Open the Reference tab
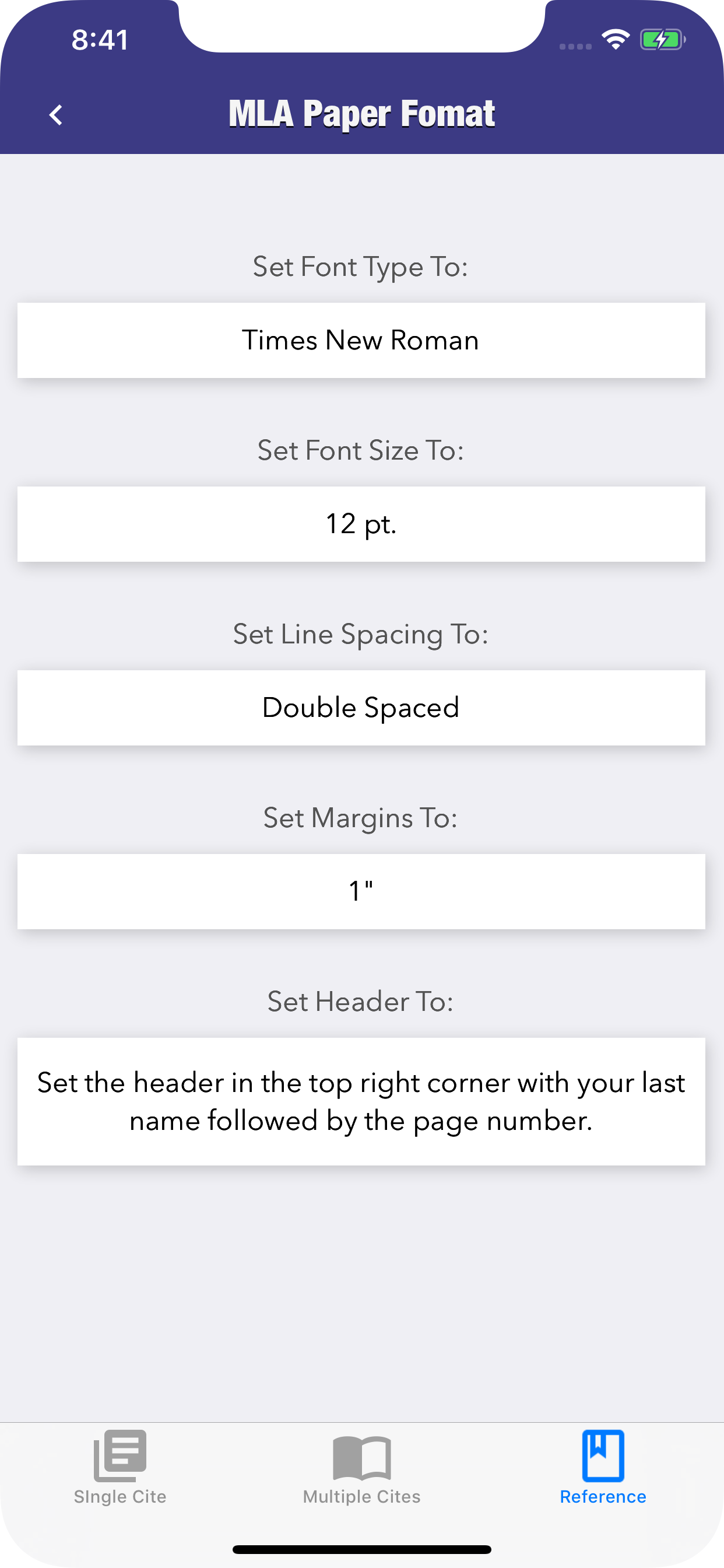 603,1479
